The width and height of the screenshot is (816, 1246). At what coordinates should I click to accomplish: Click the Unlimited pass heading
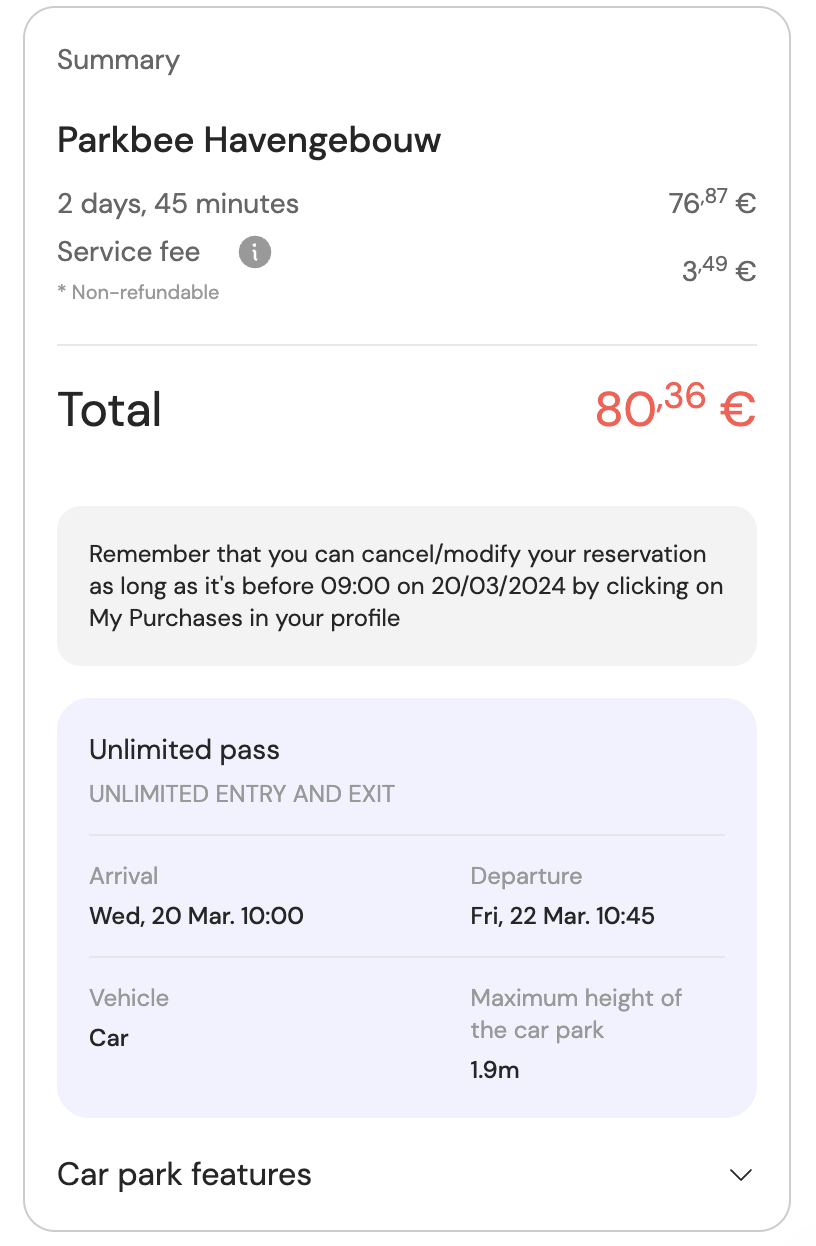[184, 750]
